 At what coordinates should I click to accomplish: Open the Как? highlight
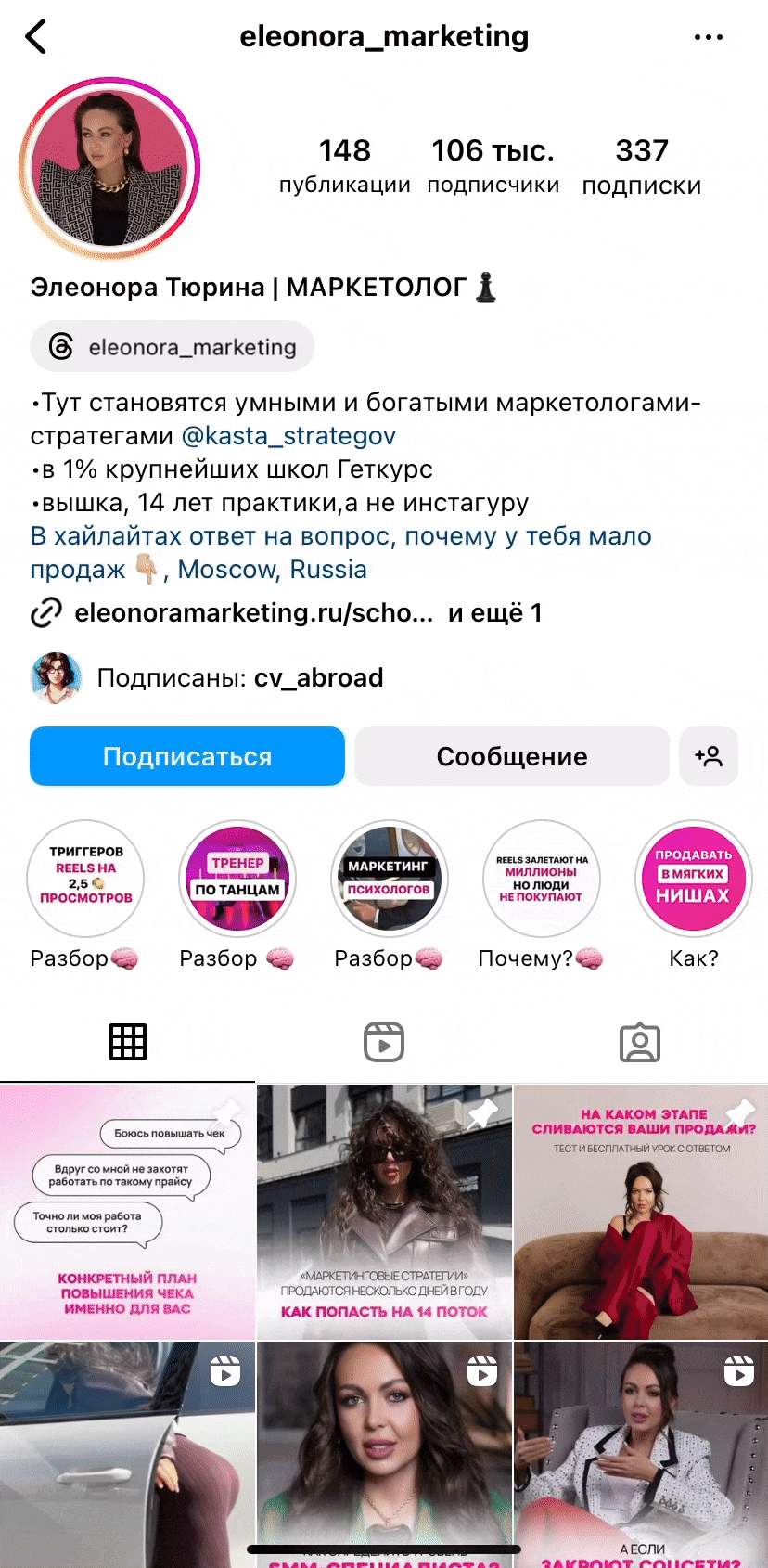point(693,879)
